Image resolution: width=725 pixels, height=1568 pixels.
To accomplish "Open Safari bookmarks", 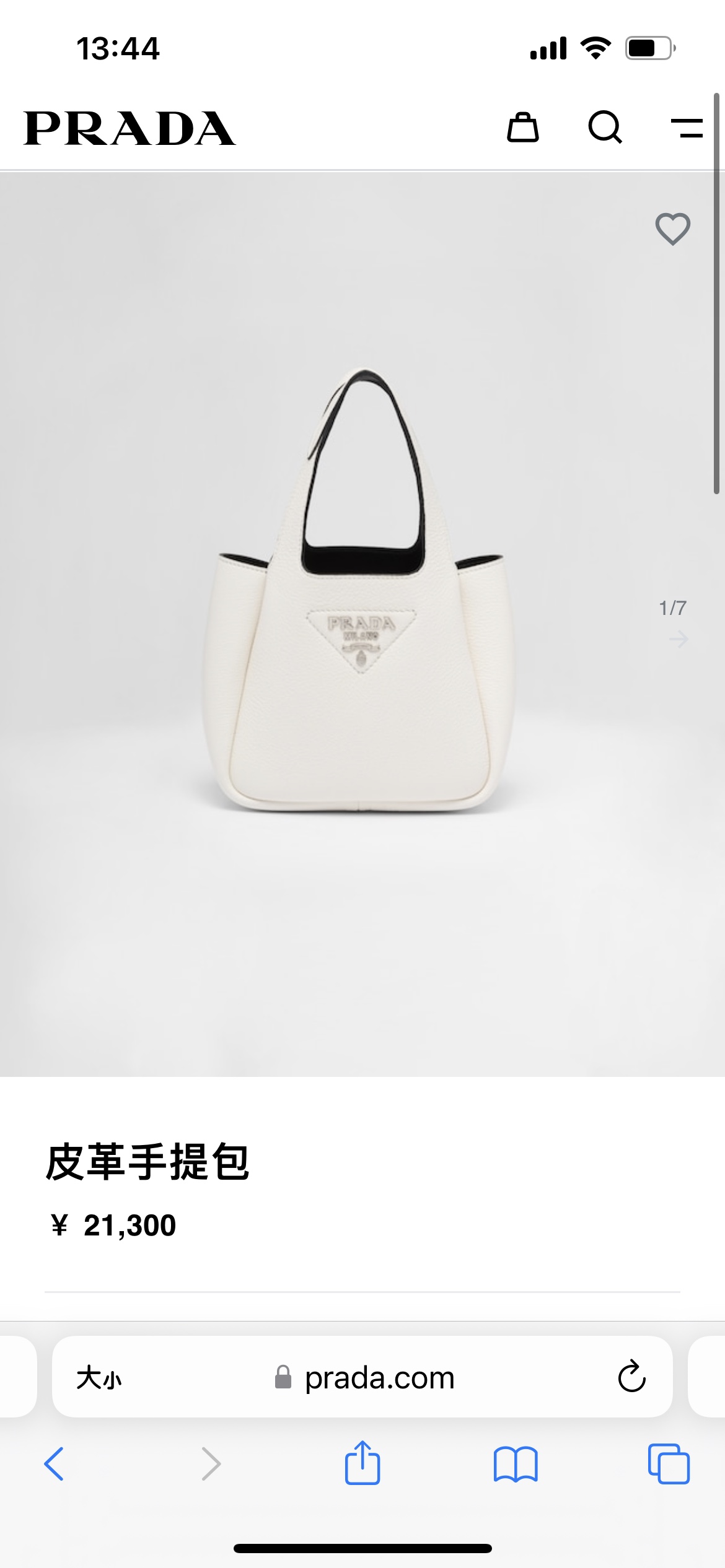I will 516,1464.
